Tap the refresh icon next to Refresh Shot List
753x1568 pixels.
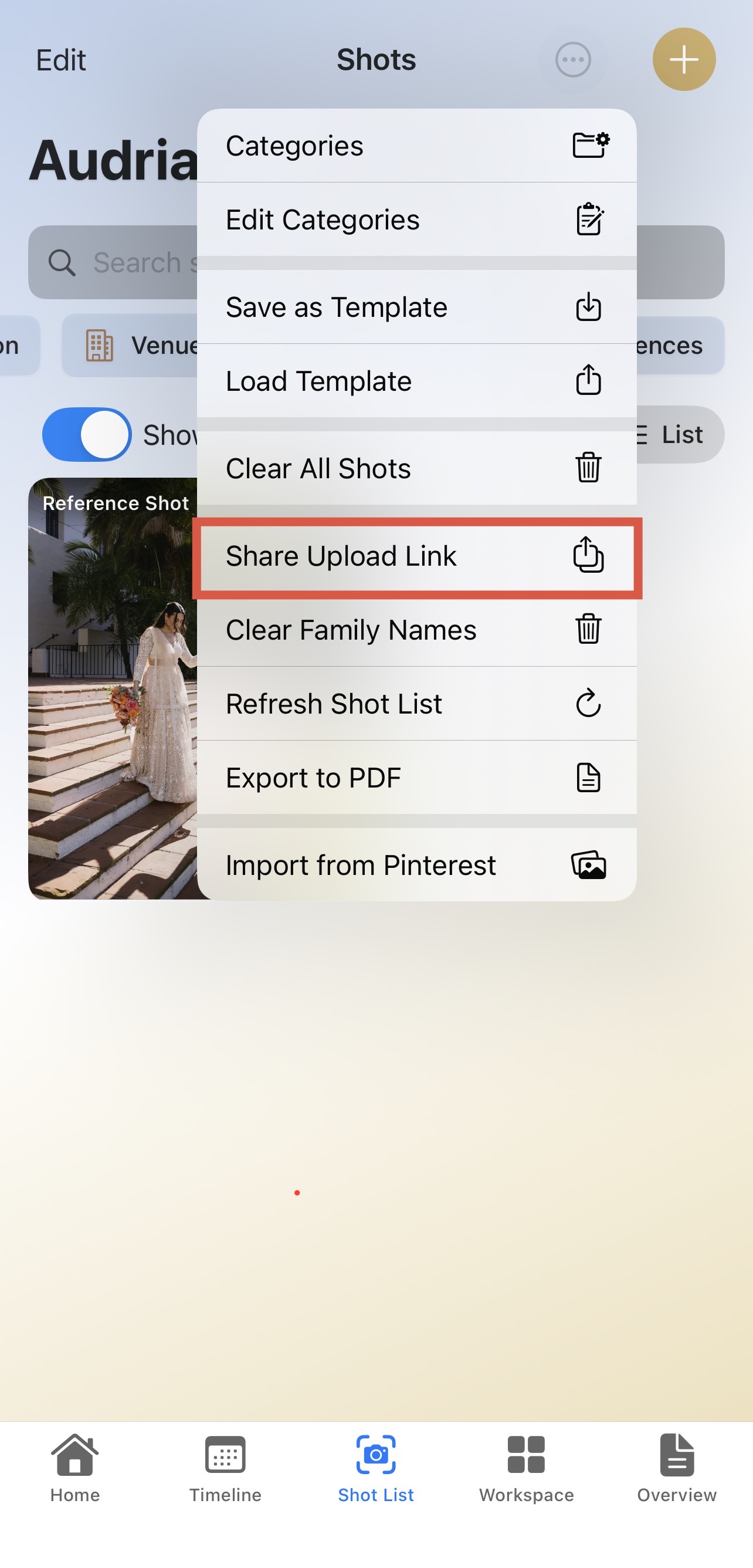pos(589,703)
